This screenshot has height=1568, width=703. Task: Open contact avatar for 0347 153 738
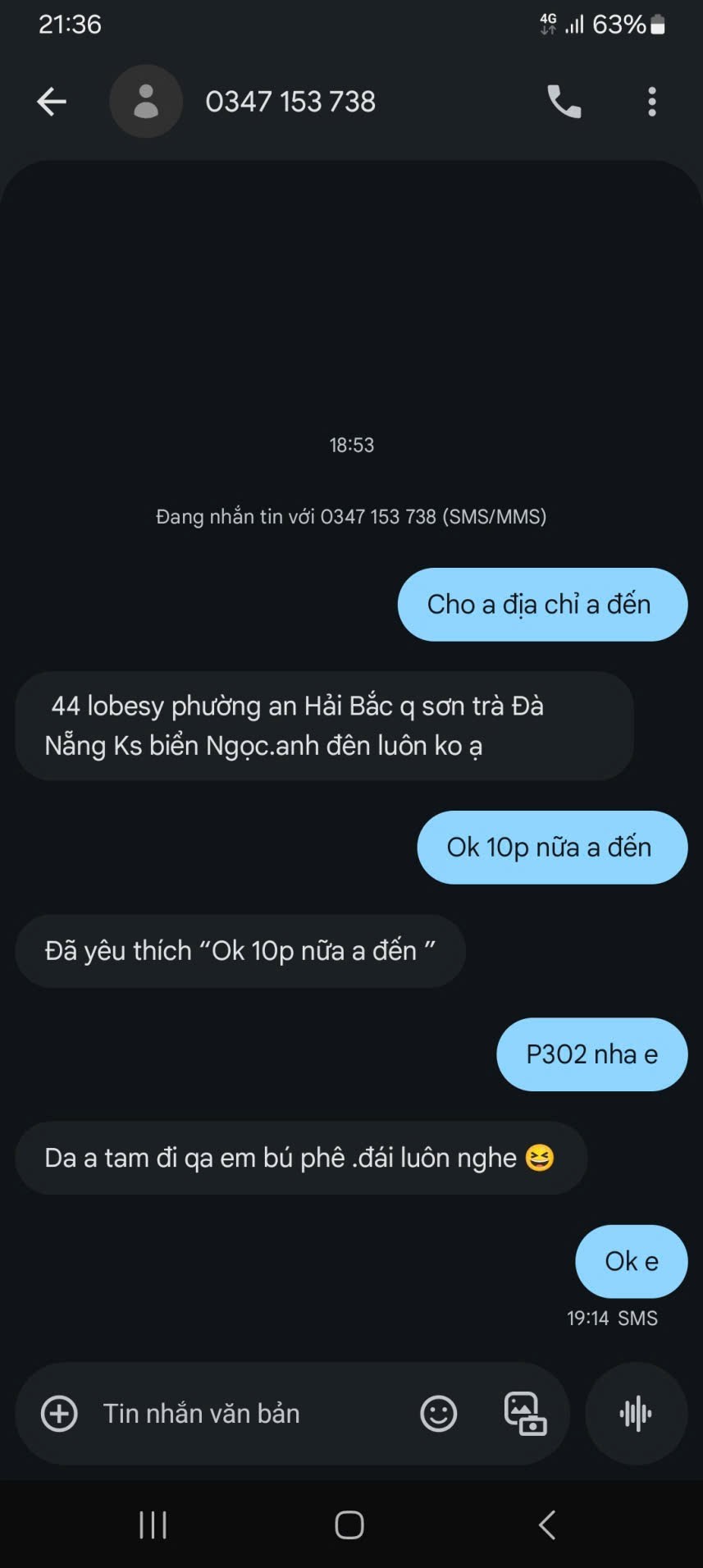point(146,102)
